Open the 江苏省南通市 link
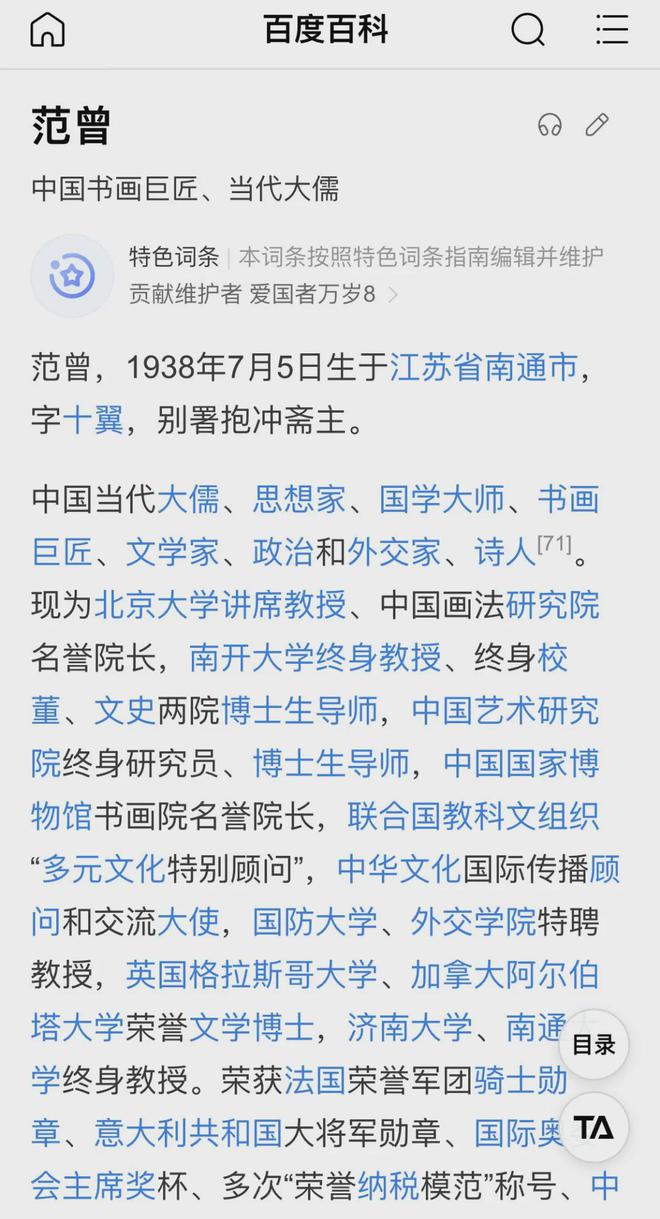Screen dimensions: 660x1219 coord(483,367)
